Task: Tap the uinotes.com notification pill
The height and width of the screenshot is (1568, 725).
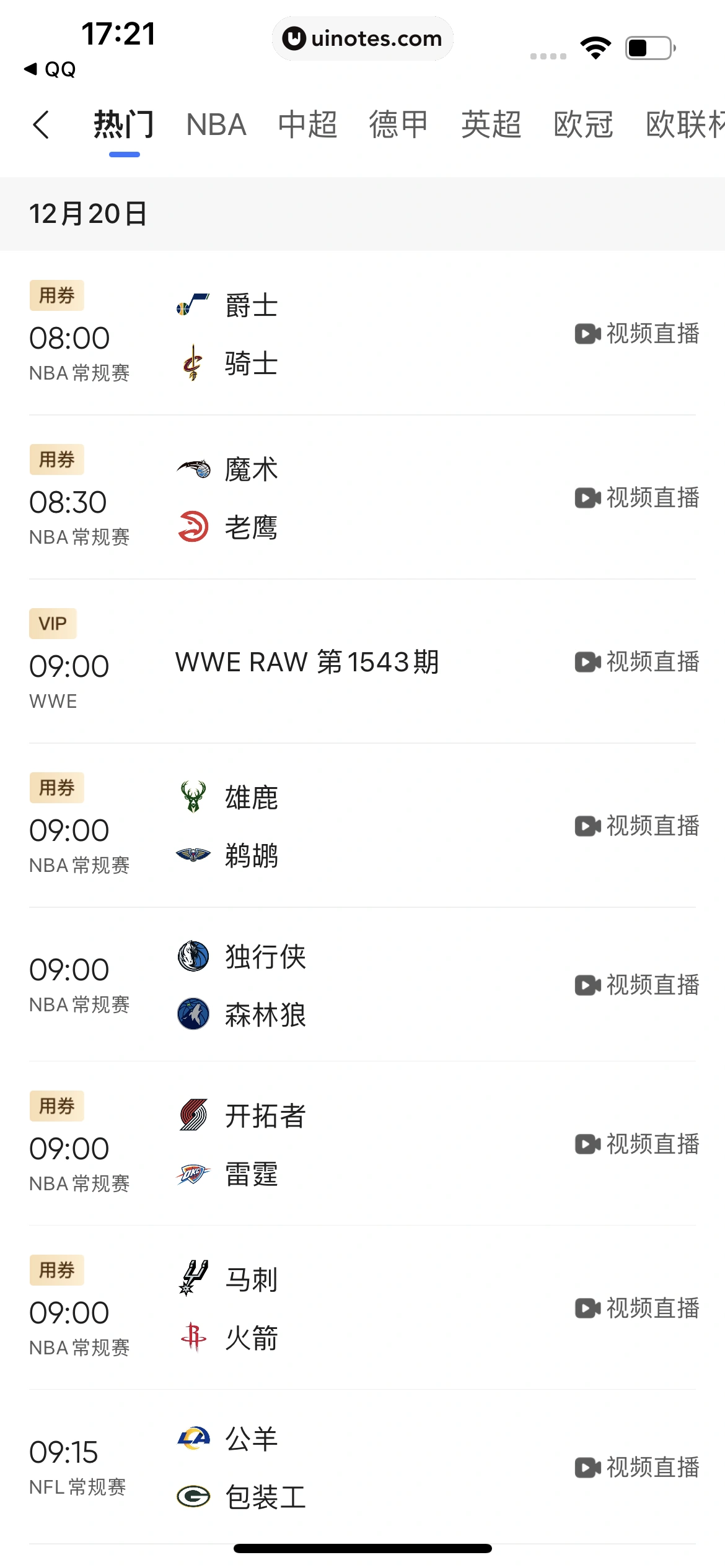Action: click(362, 38)
